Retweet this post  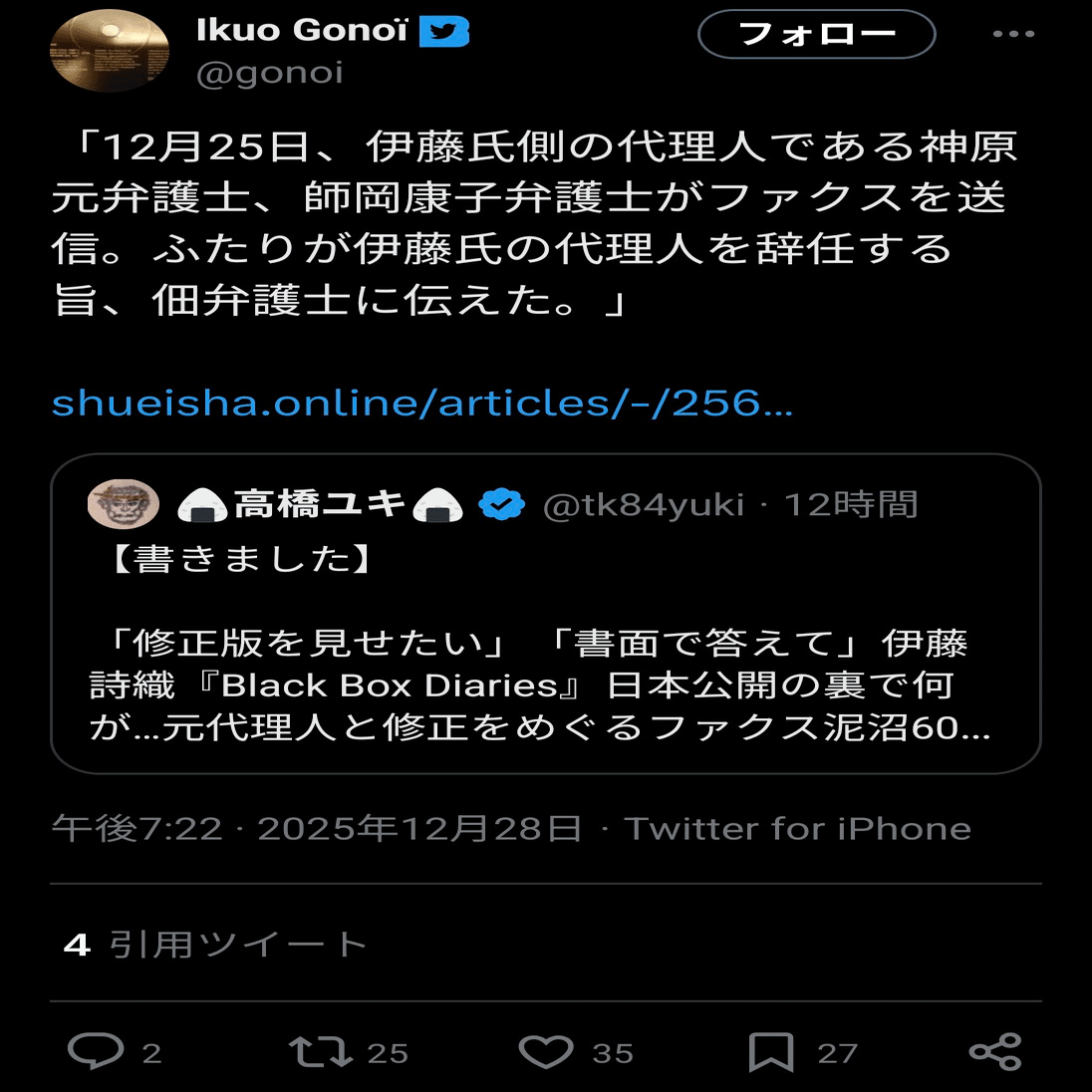pos(320,1051)
